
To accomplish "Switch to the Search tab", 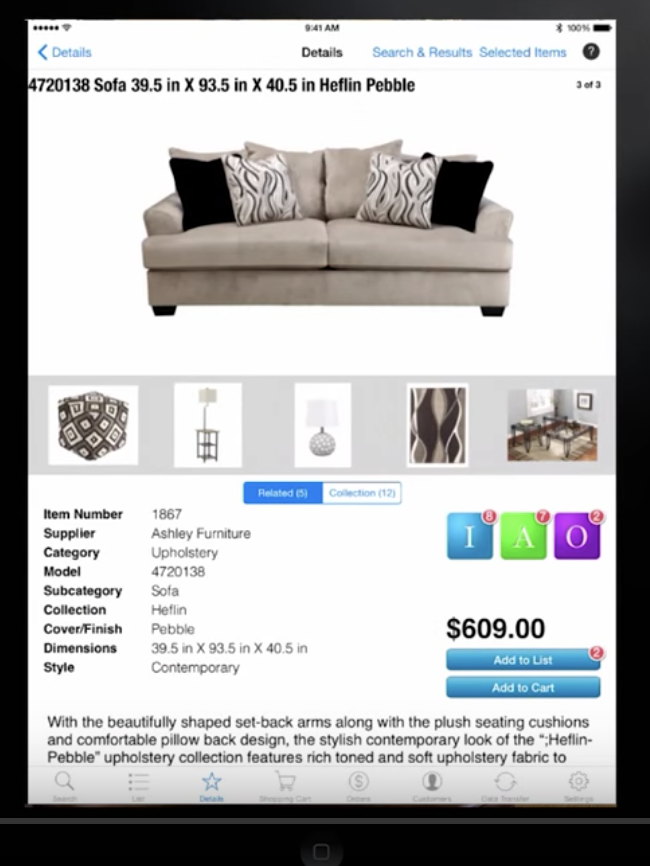I will coord(64,785).
